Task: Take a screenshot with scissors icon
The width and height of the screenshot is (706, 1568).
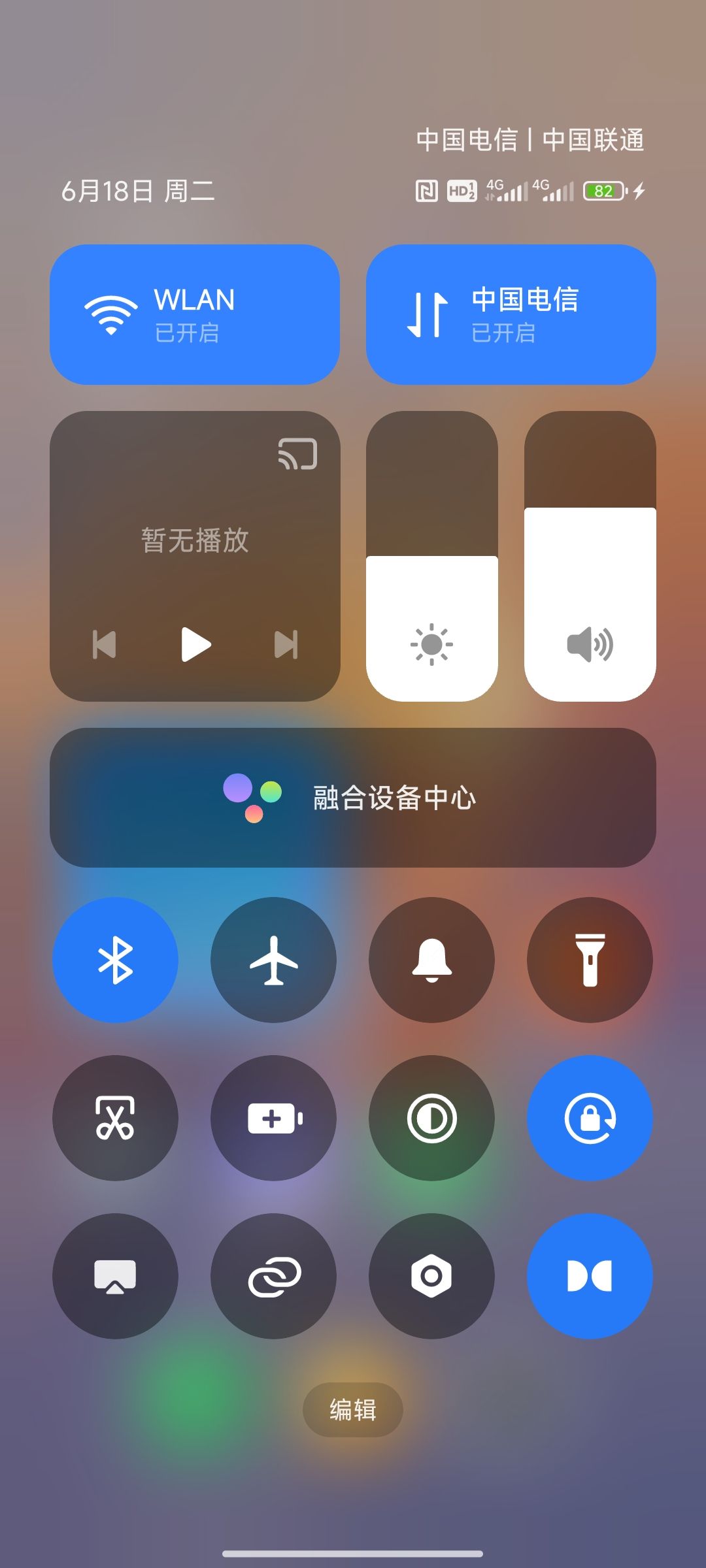Action: point(115,1118)
